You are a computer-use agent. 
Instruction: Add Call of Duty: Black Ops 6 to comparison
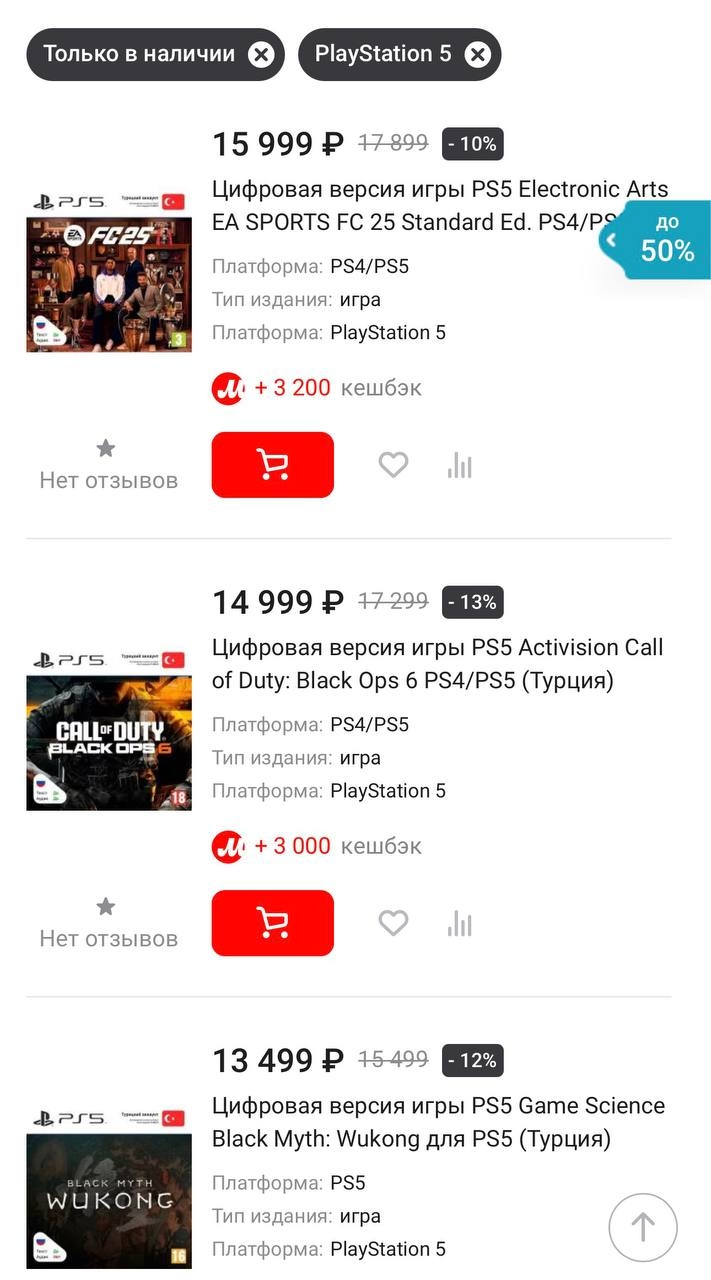pyautogui.click(x=459, y=923)
